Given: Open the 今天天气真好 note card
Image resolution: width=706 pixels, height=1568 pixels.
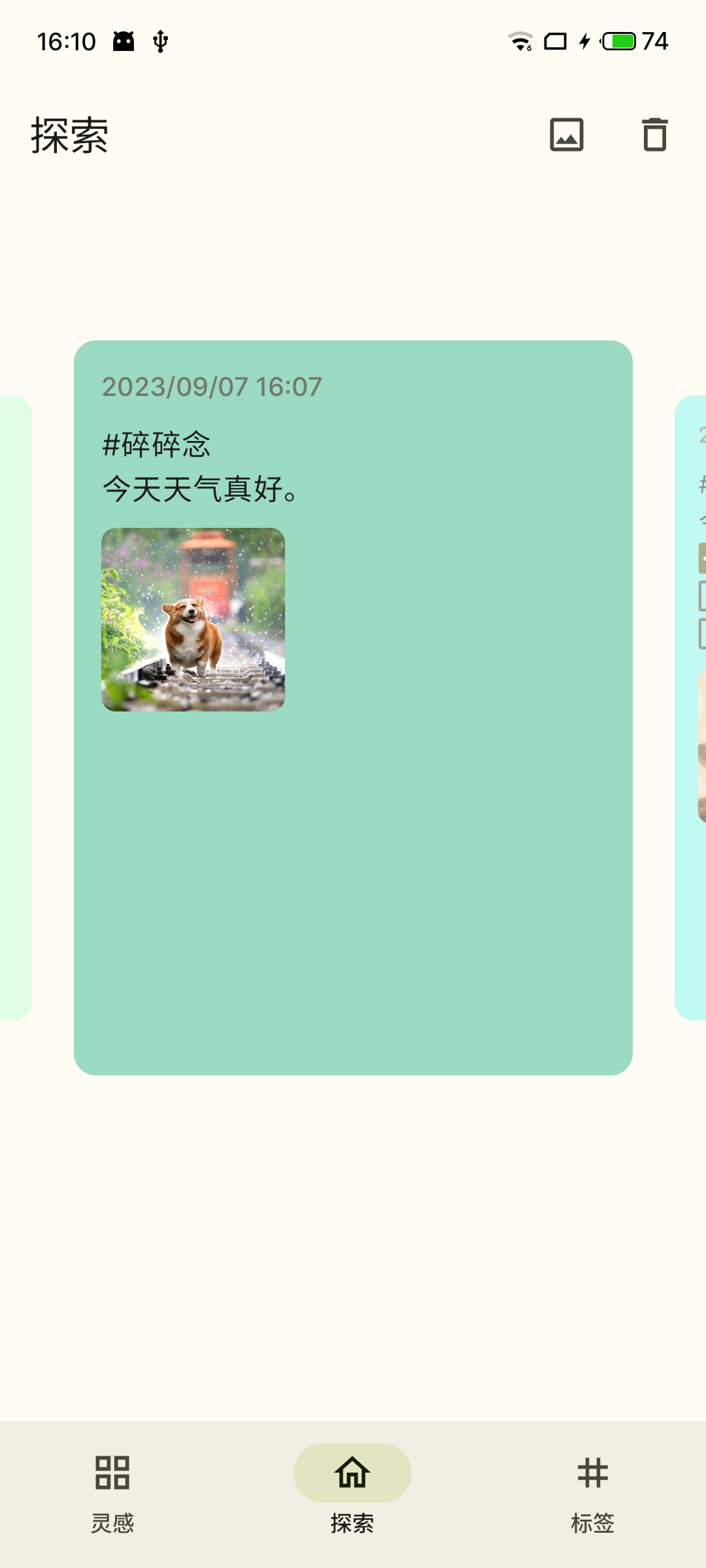Looking at the screenshot, I should pos(353,708).
